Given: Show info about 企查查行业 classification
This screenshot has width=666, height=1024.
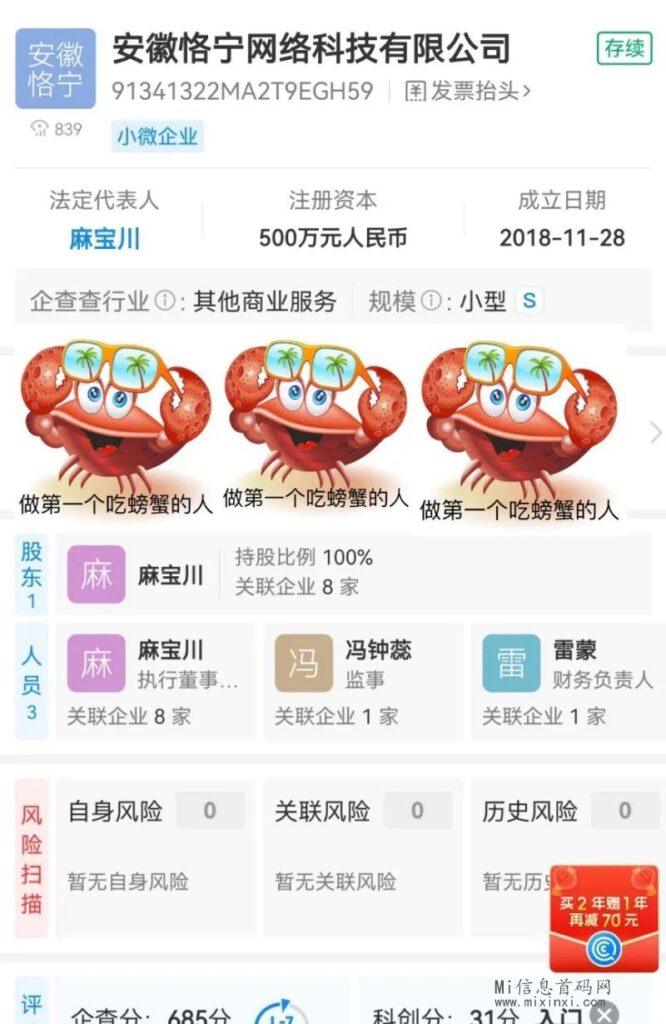Looking at the screenshot, I should [165, 301].
